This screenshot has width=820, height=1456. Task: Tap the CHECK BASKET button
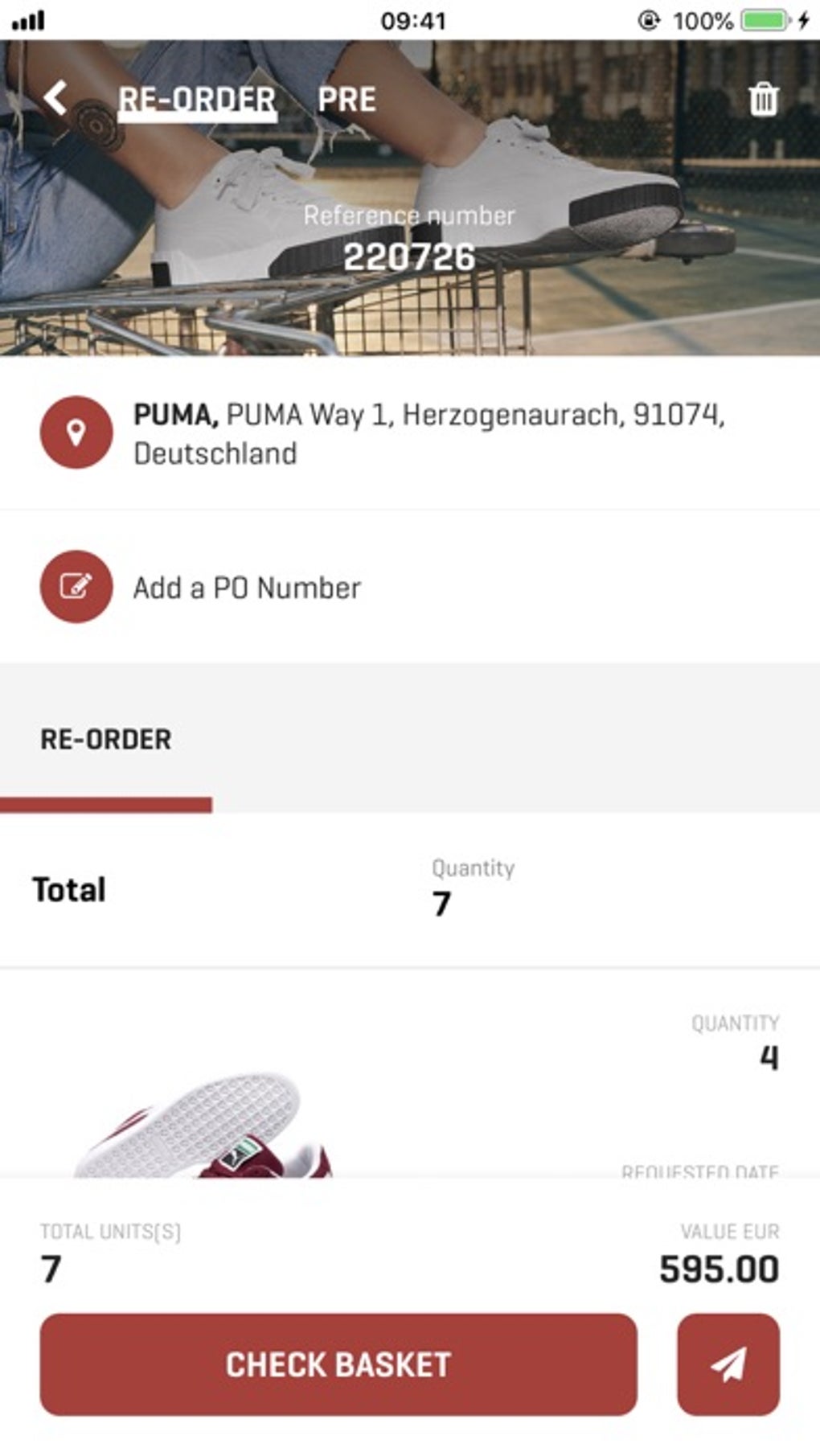tap(338, 1364)
